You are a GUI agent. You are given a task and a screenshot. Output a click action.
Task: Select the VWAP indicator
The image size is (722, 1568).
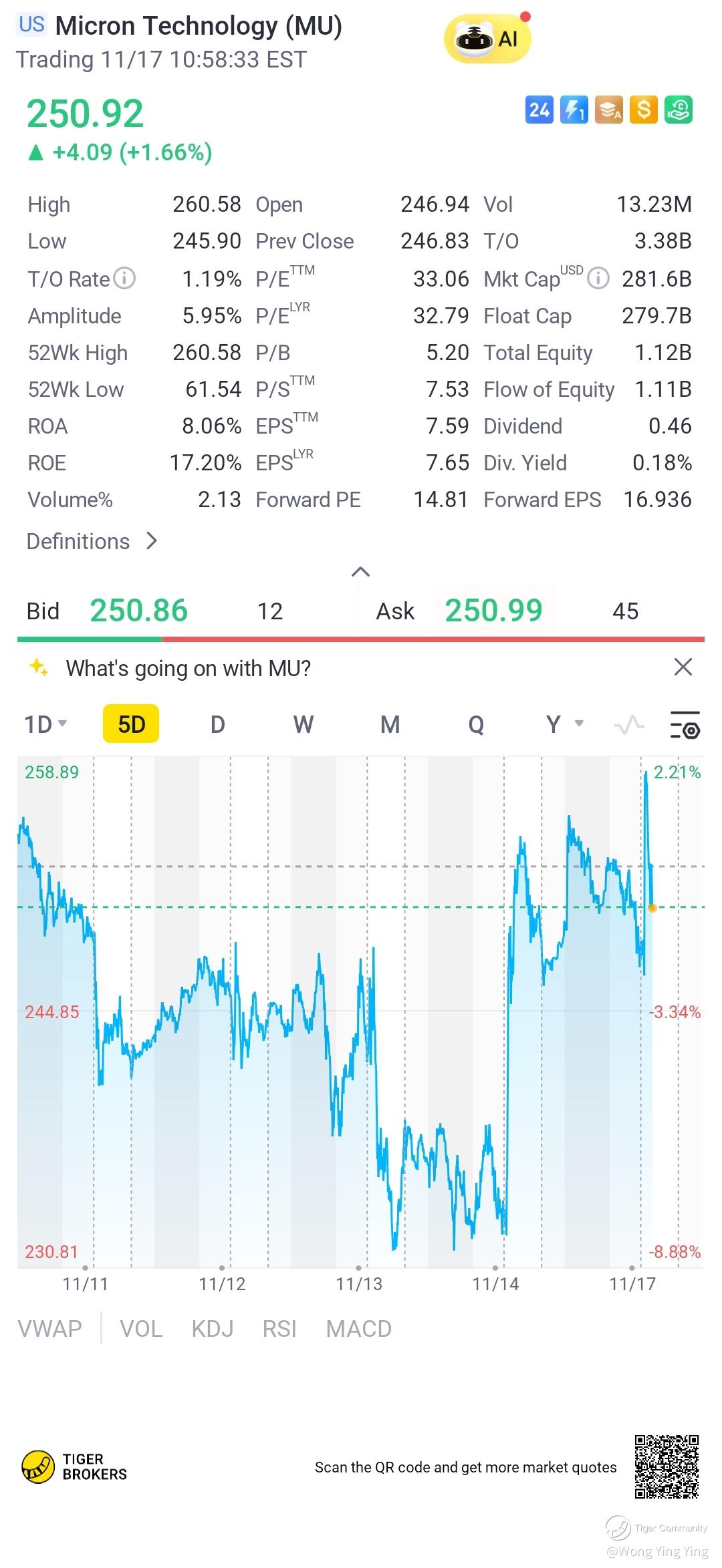(50, 1329)
